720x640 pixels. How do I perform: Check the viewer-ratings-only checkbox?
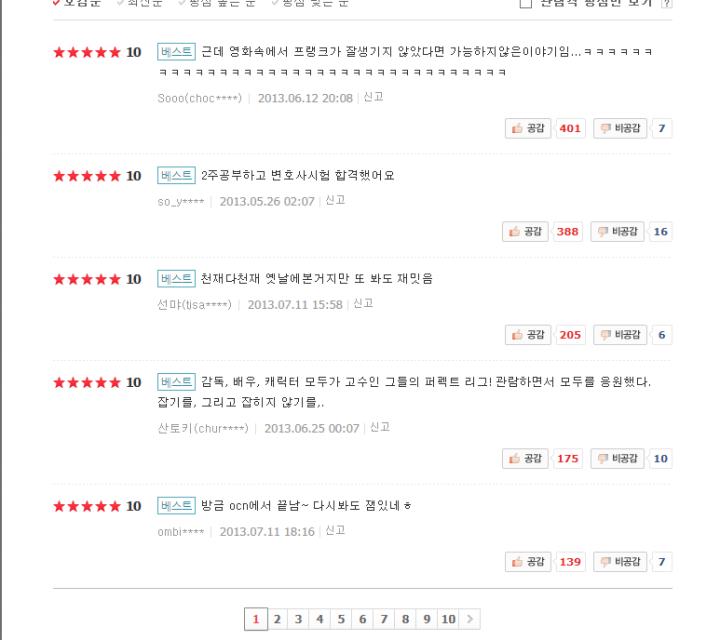[x=525, y=3]
